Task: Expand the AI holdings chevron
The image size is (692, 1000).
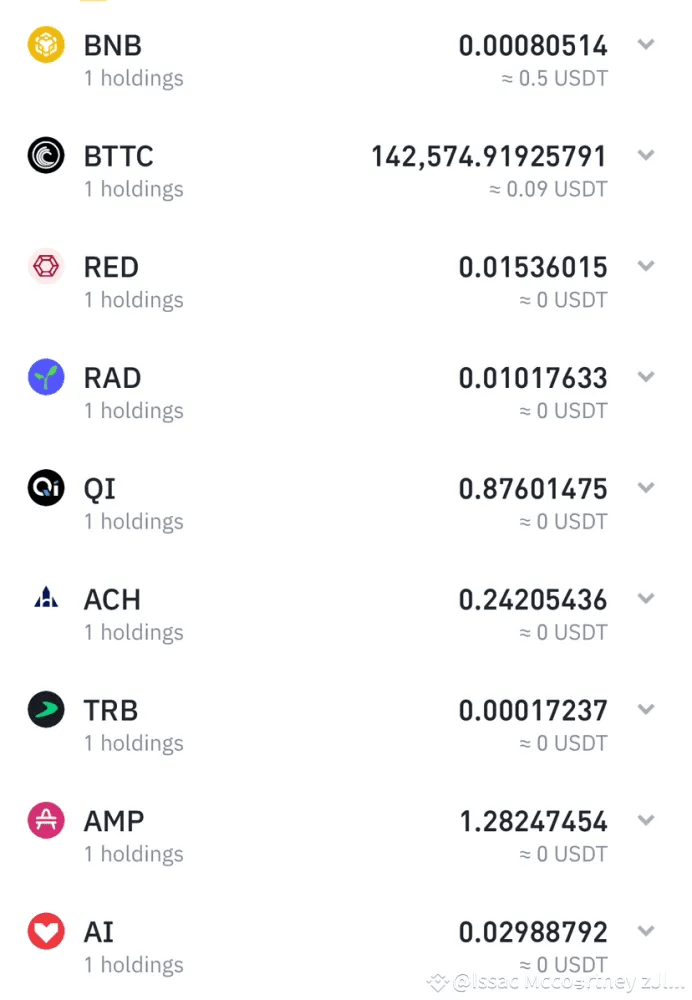Action: point(646,931)
